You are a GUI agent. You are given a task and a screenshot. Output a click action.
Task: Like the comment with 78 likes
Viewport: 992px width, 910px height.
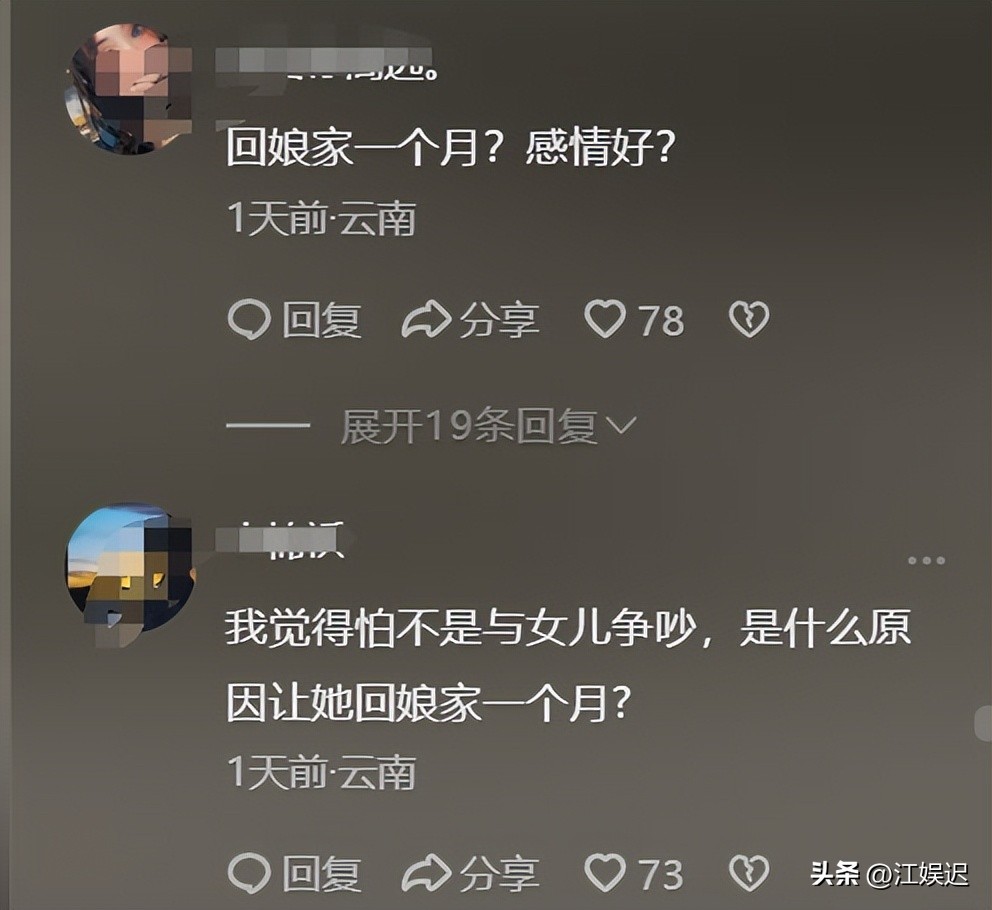(605, 321)
